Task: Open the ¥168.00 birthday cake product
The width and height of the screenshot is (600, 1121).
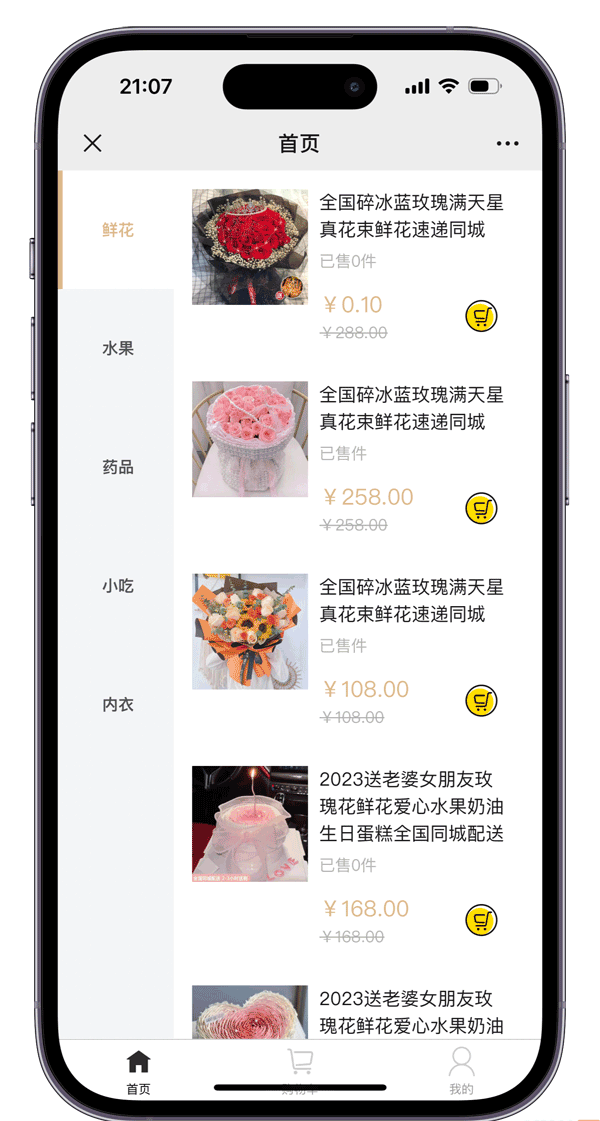Action: pos(250,824)
